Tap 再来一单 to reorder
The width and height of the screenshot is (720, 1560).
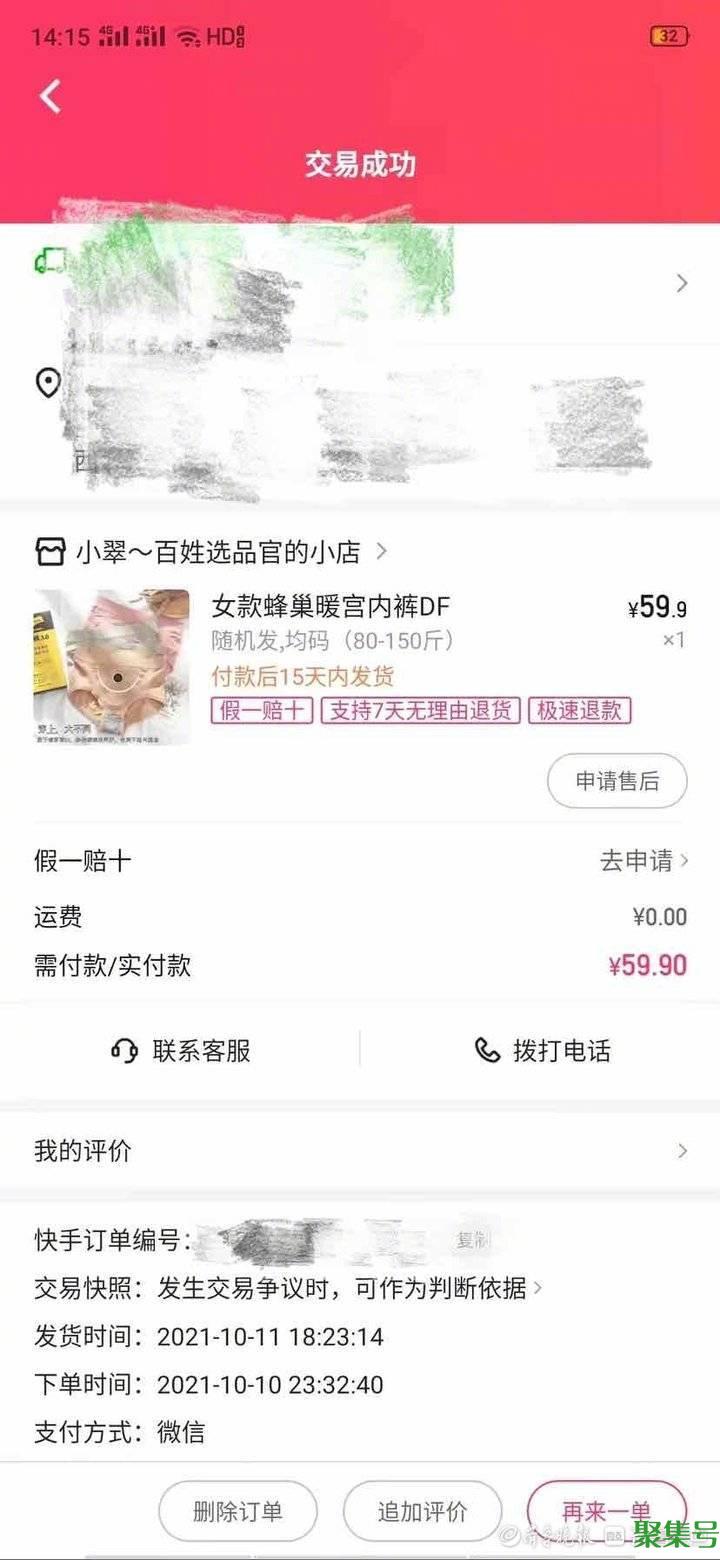point(607,1511)
